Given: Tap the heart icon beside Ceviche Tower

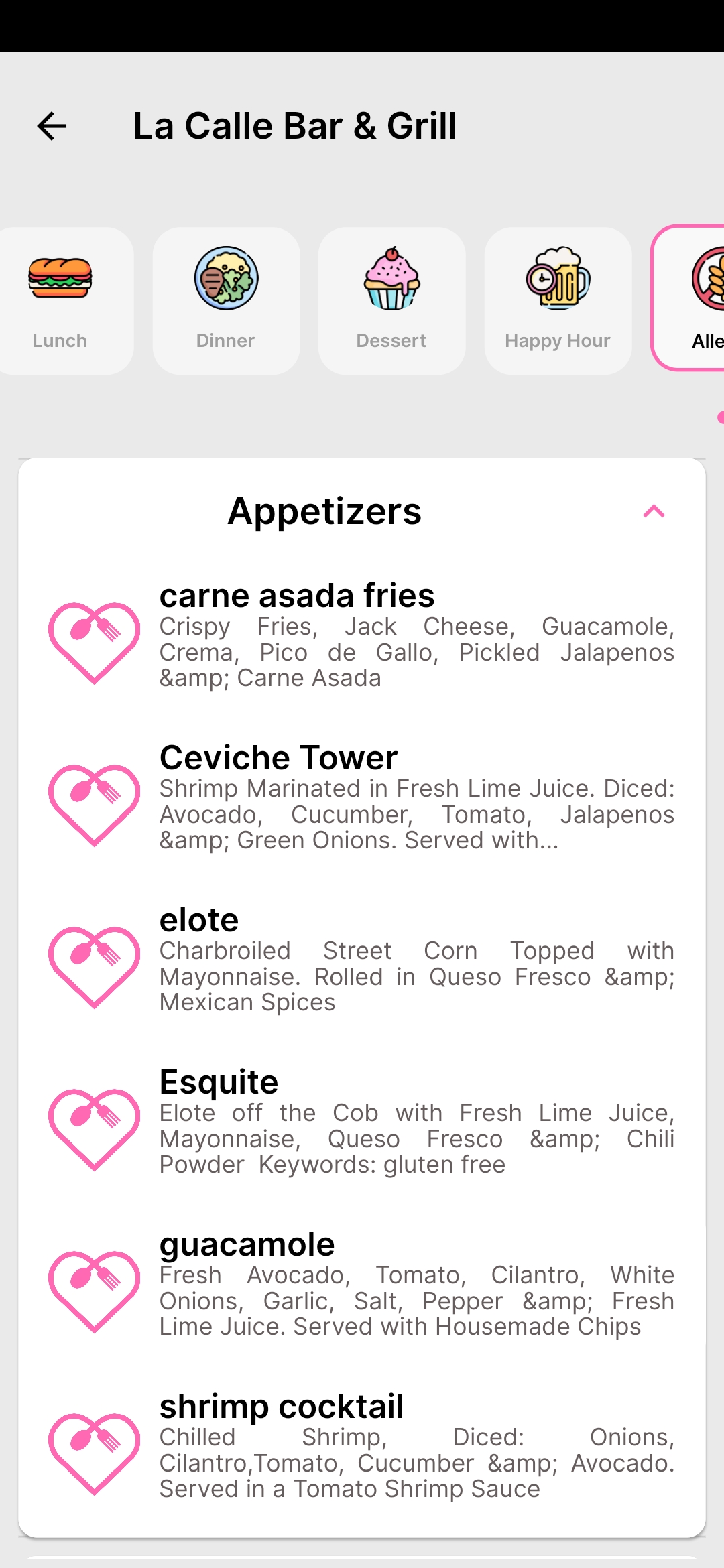Looking at the screenshot, I should coord(94,804).
